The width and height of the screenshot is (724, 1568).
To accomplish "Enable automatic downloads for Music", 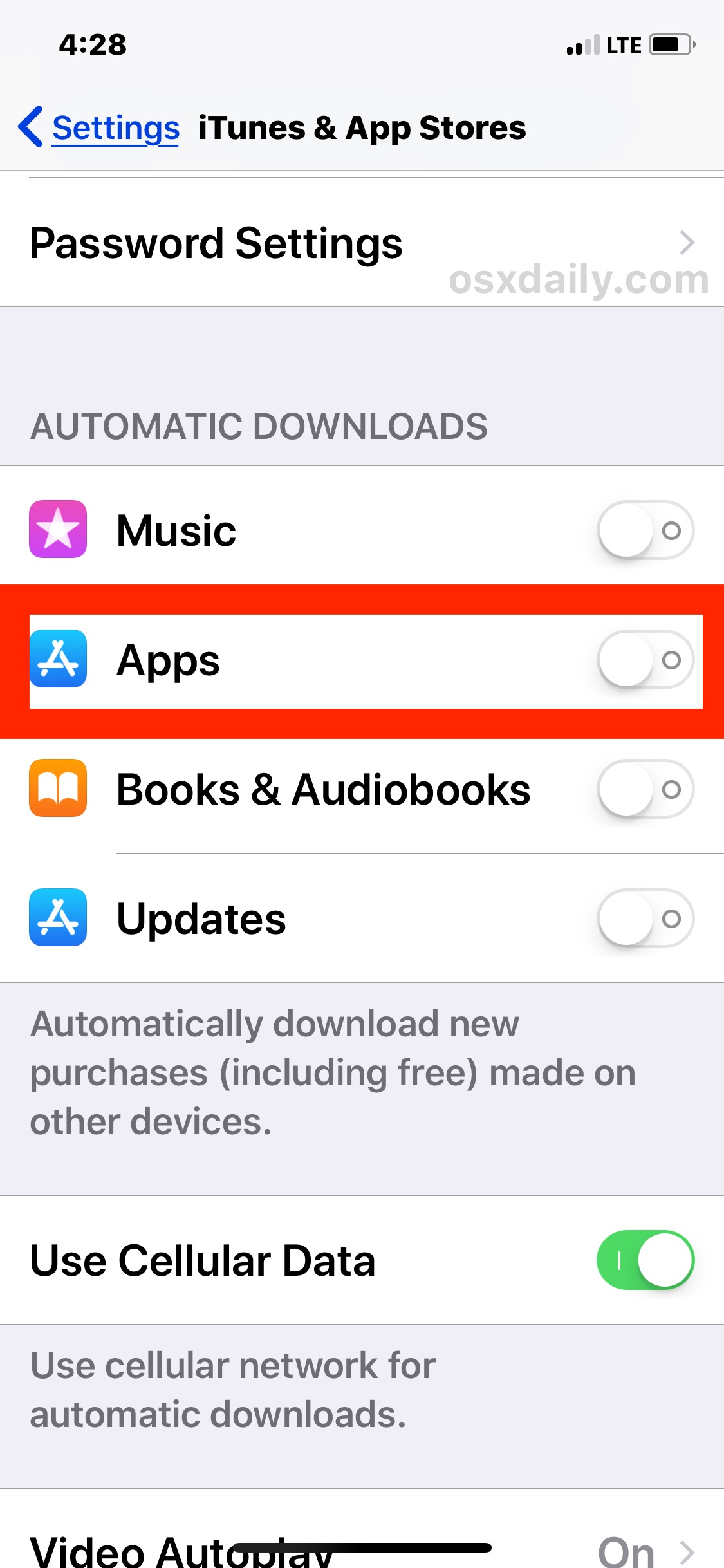I will [x=645, y=530].
